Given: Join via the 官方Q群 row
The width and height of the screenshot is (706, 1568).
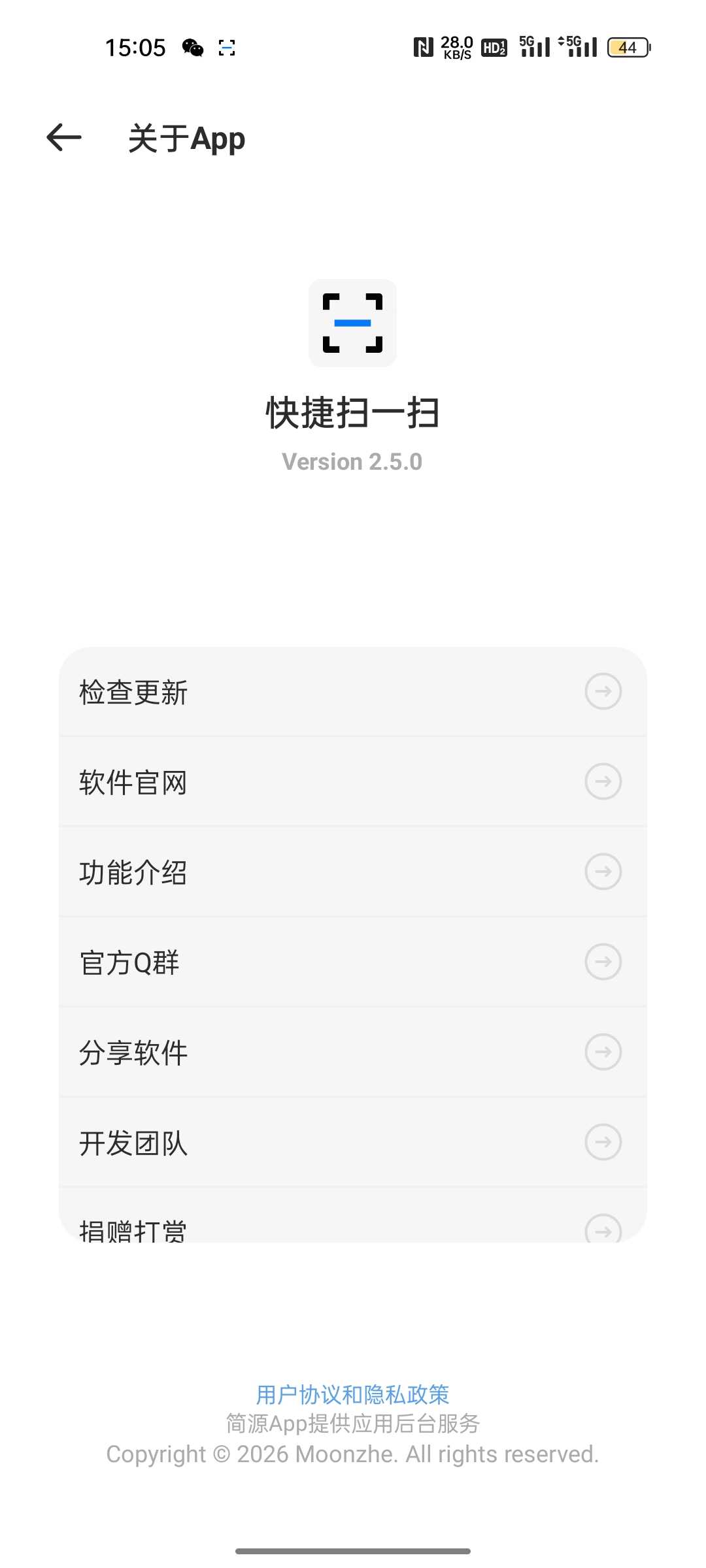Looking at the screenshot, I should point(353,962).
